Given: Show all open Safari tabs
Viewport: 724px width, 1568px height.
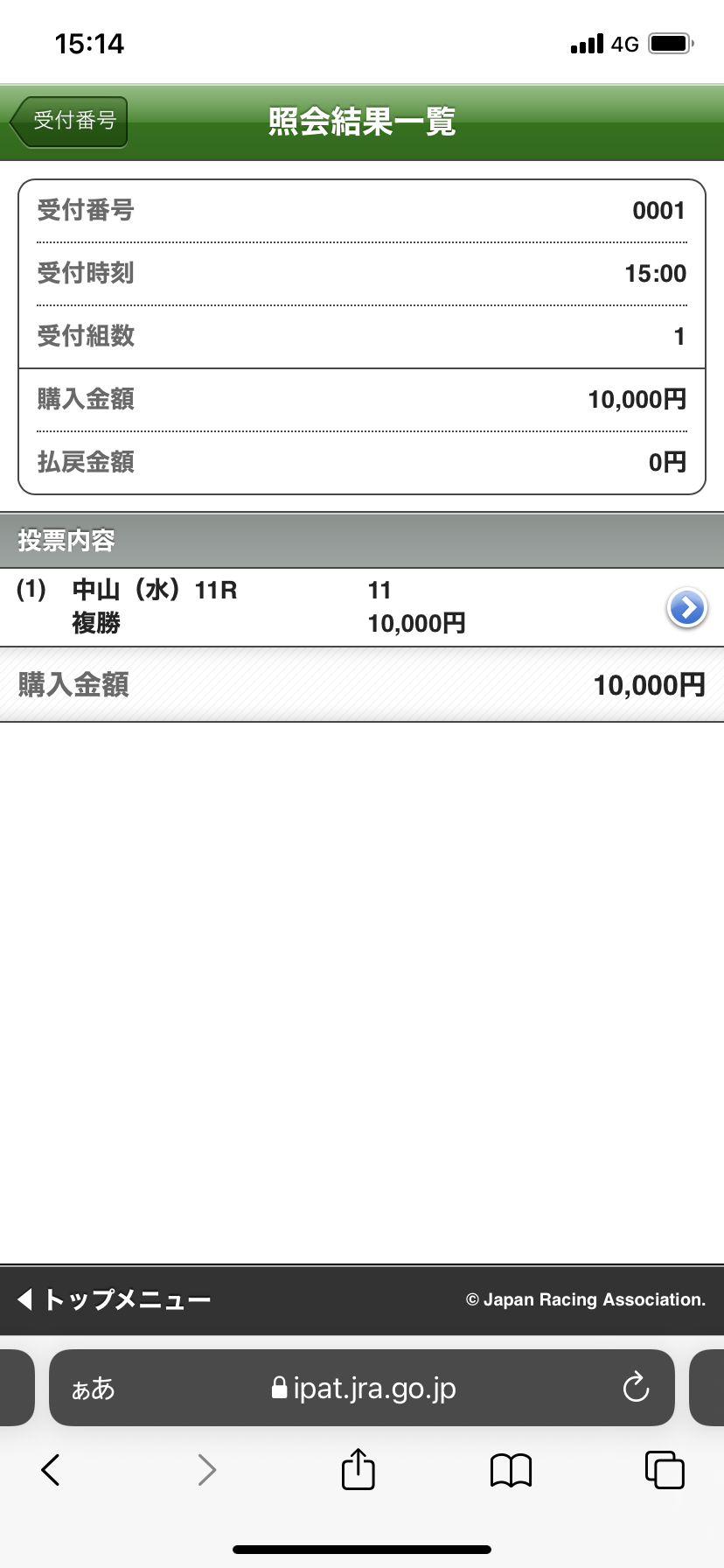Looking at the screenshot, I should pyautogui.click(x=664, y=1470).
